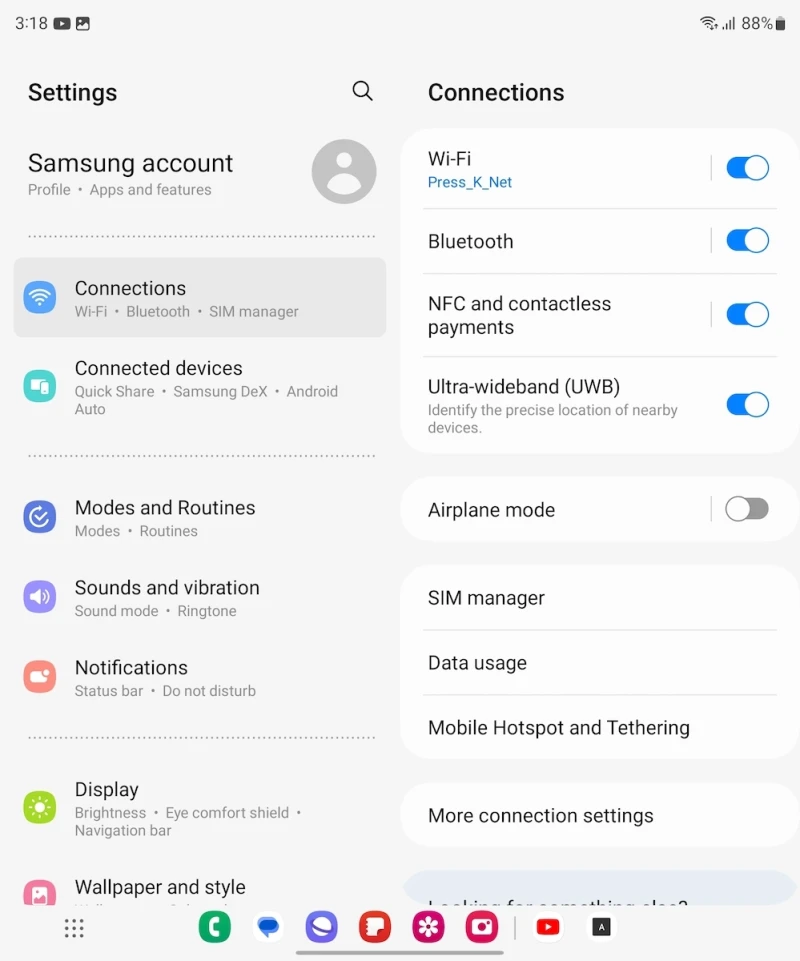Toggle NFC and contactless payments off
This screenshot has width=800, height=961.
tap(747, 315)
